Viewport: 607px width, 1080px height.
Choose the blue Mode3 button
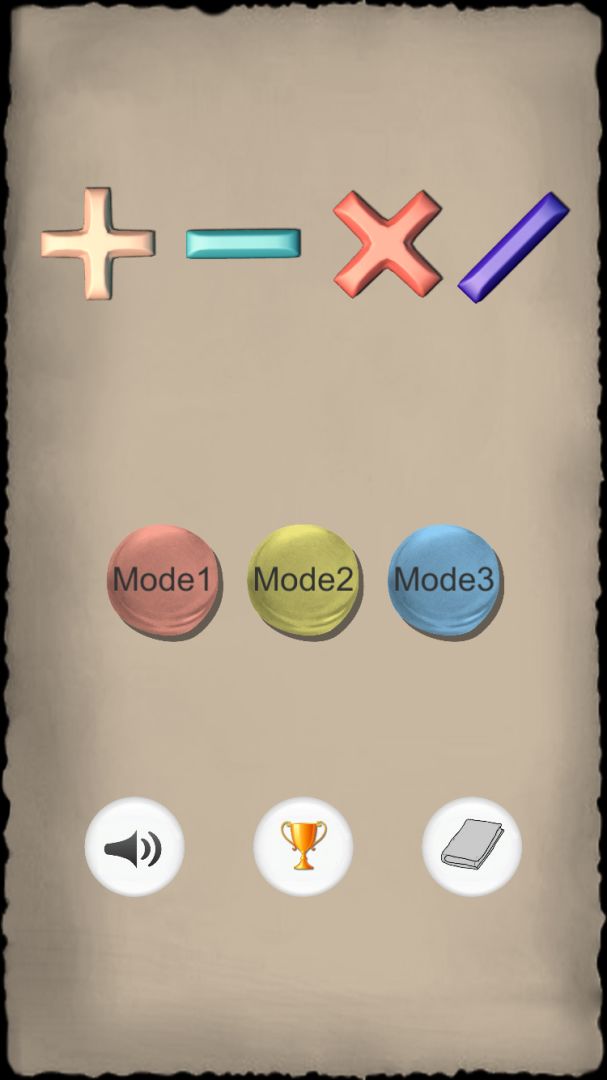pyautogui.click(x=444, y=580)
